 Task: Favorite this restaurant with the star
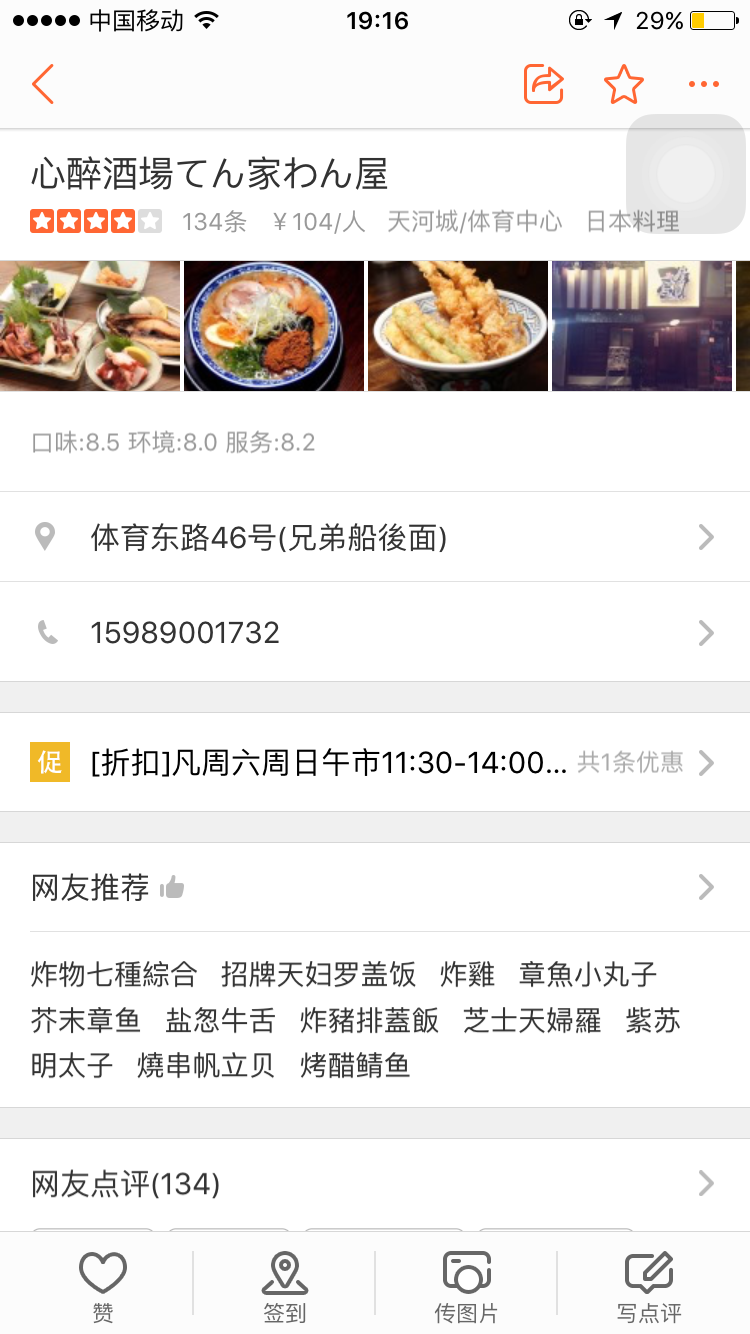[x=624, y=85]
